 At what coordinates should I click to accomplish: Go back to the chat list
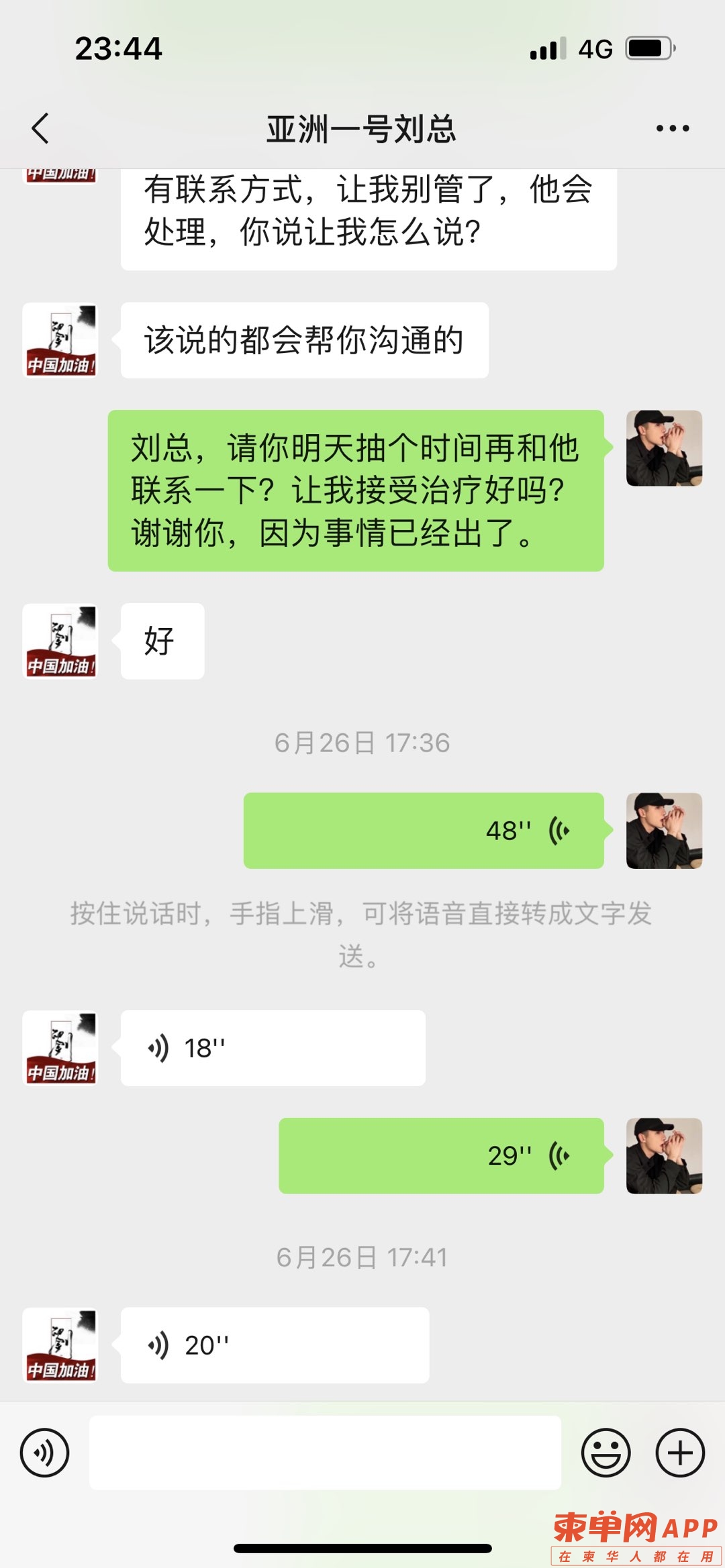(x=40, y=128)
